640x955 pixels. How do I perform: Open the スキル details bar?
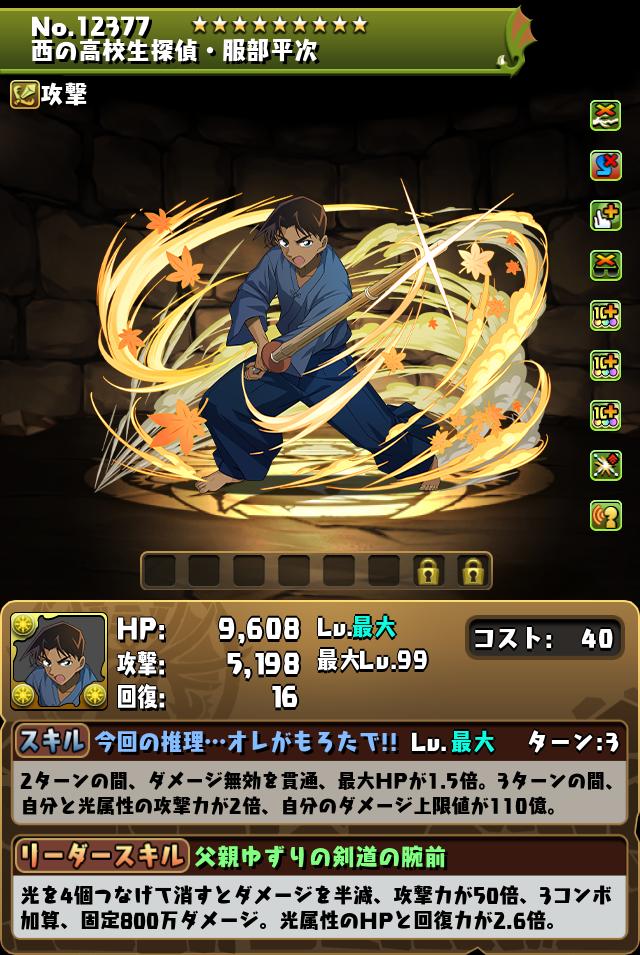[x=319, y=741]
